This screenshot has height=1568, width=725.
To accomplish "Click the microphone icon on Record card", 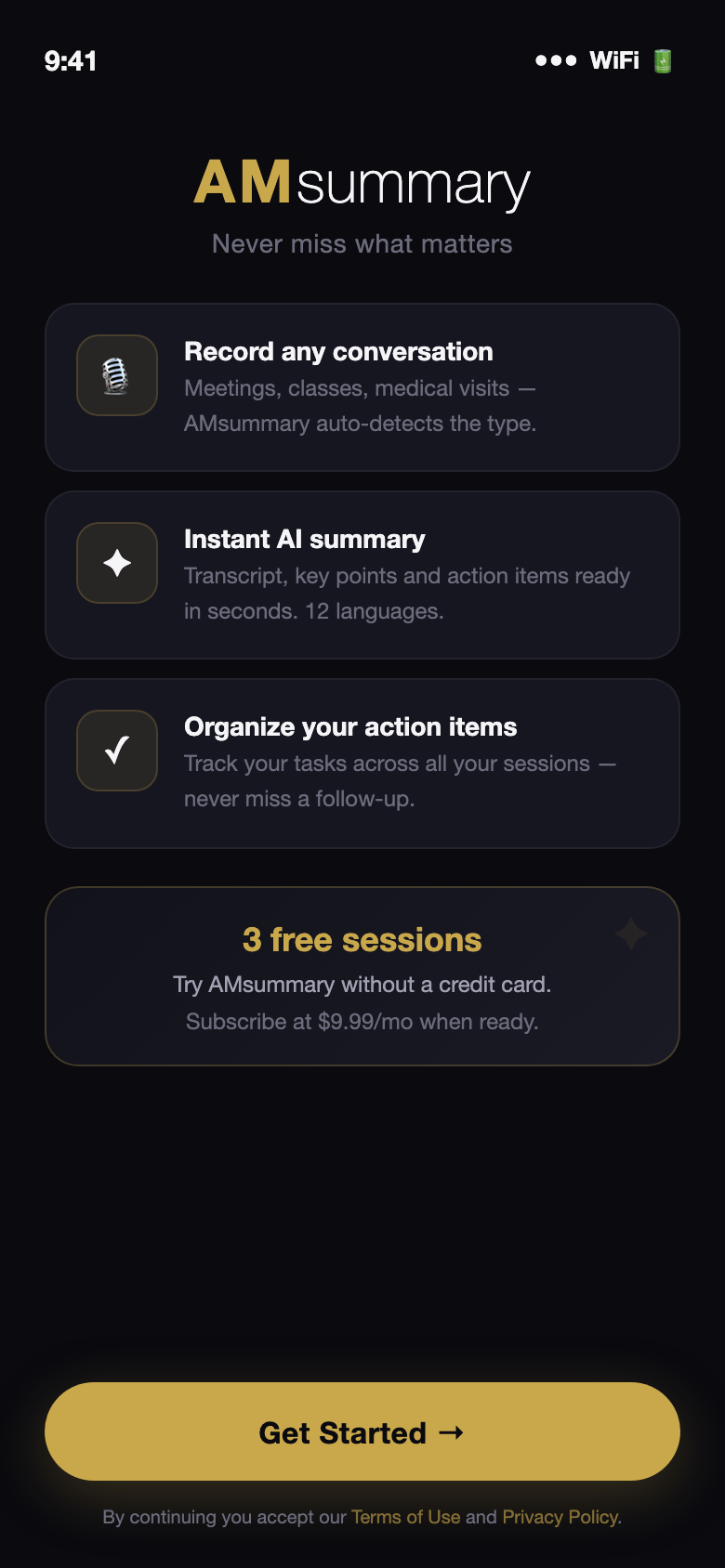I will click(115, 374).
